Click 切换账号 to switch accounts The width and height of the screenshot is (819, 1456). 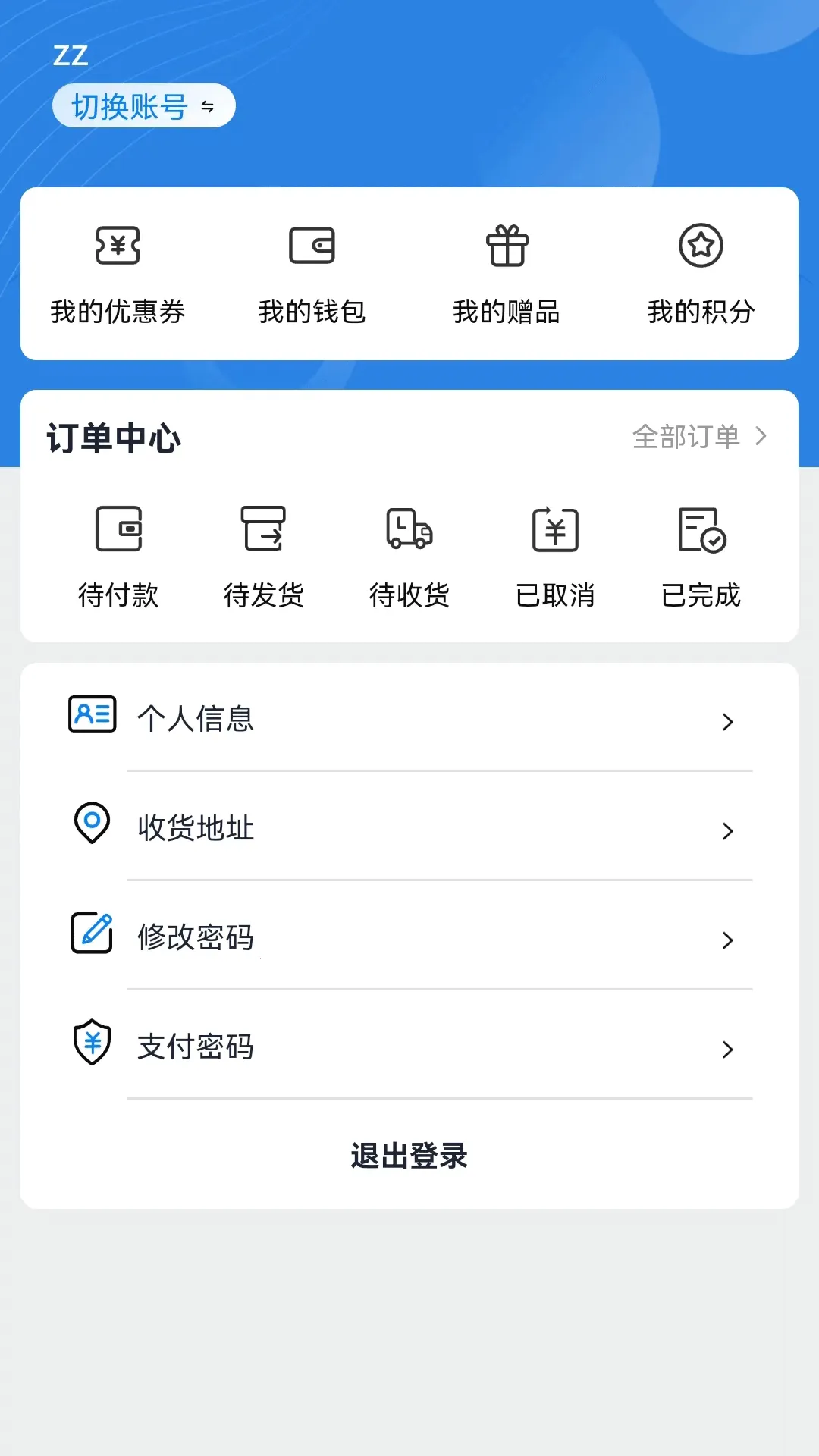(143, 105)
